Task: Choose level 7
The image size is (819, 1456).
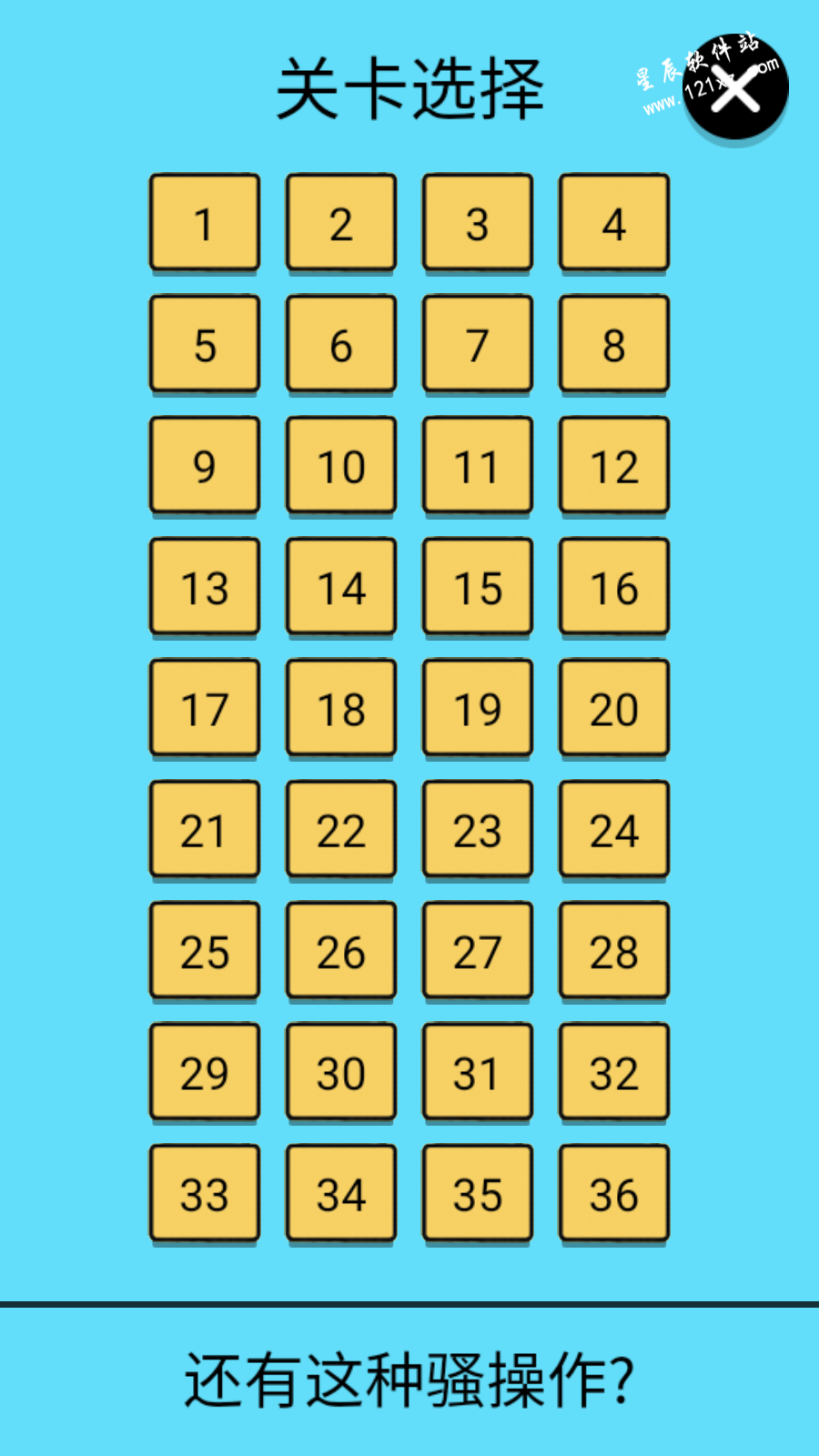Action: click(478, 345)
